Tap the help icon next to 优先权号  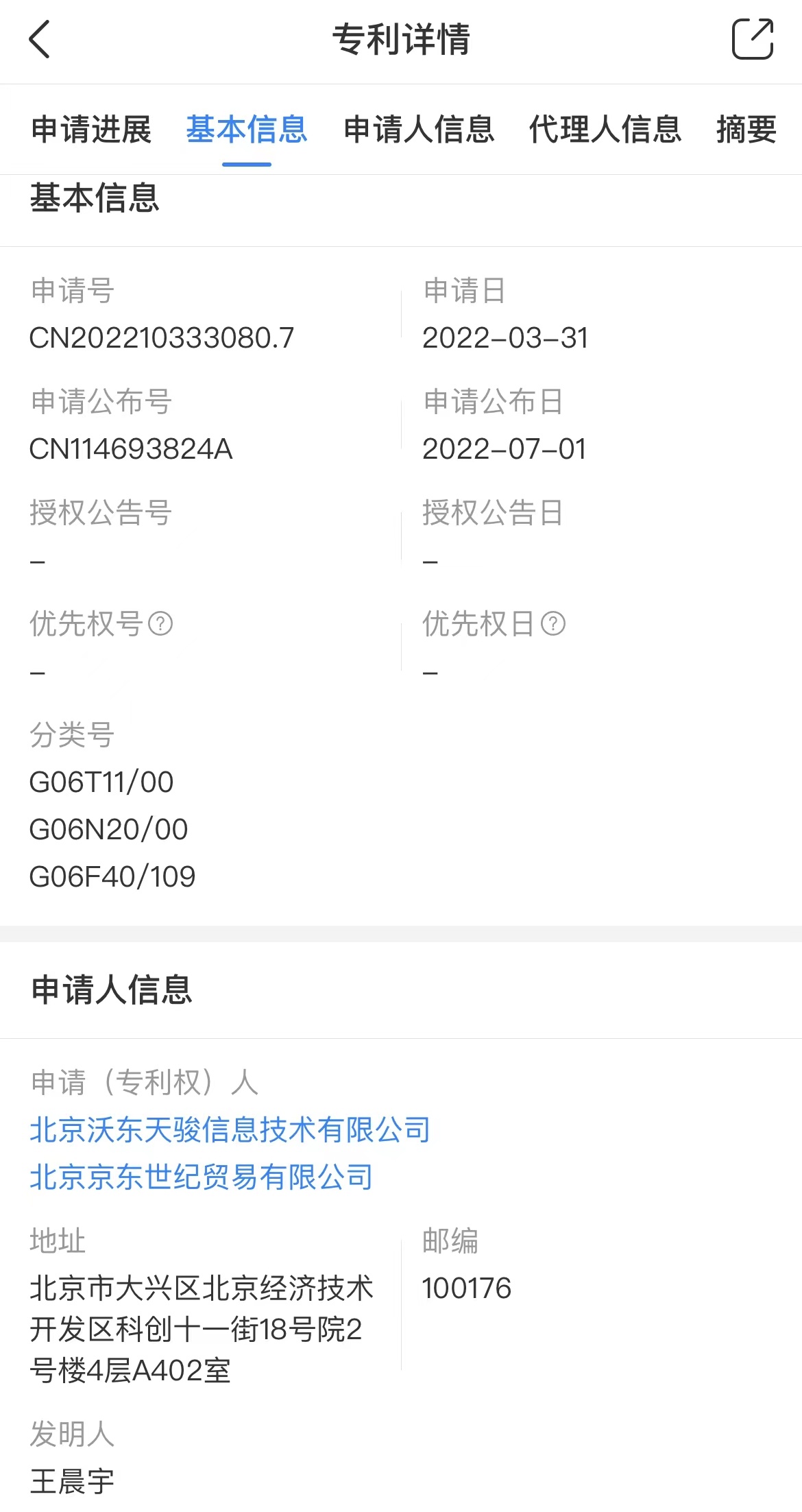tap(160, 623)
